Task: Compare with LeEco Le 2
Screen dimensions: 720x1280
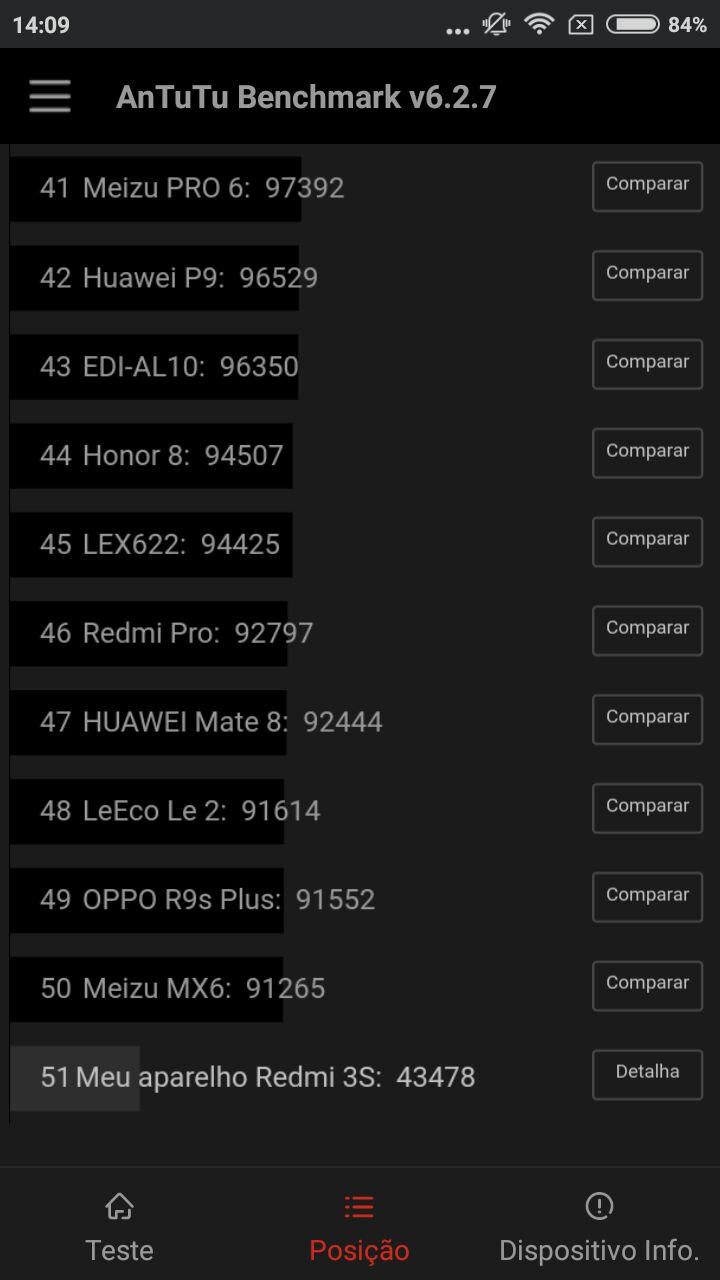Action: (x=647, y=809)
